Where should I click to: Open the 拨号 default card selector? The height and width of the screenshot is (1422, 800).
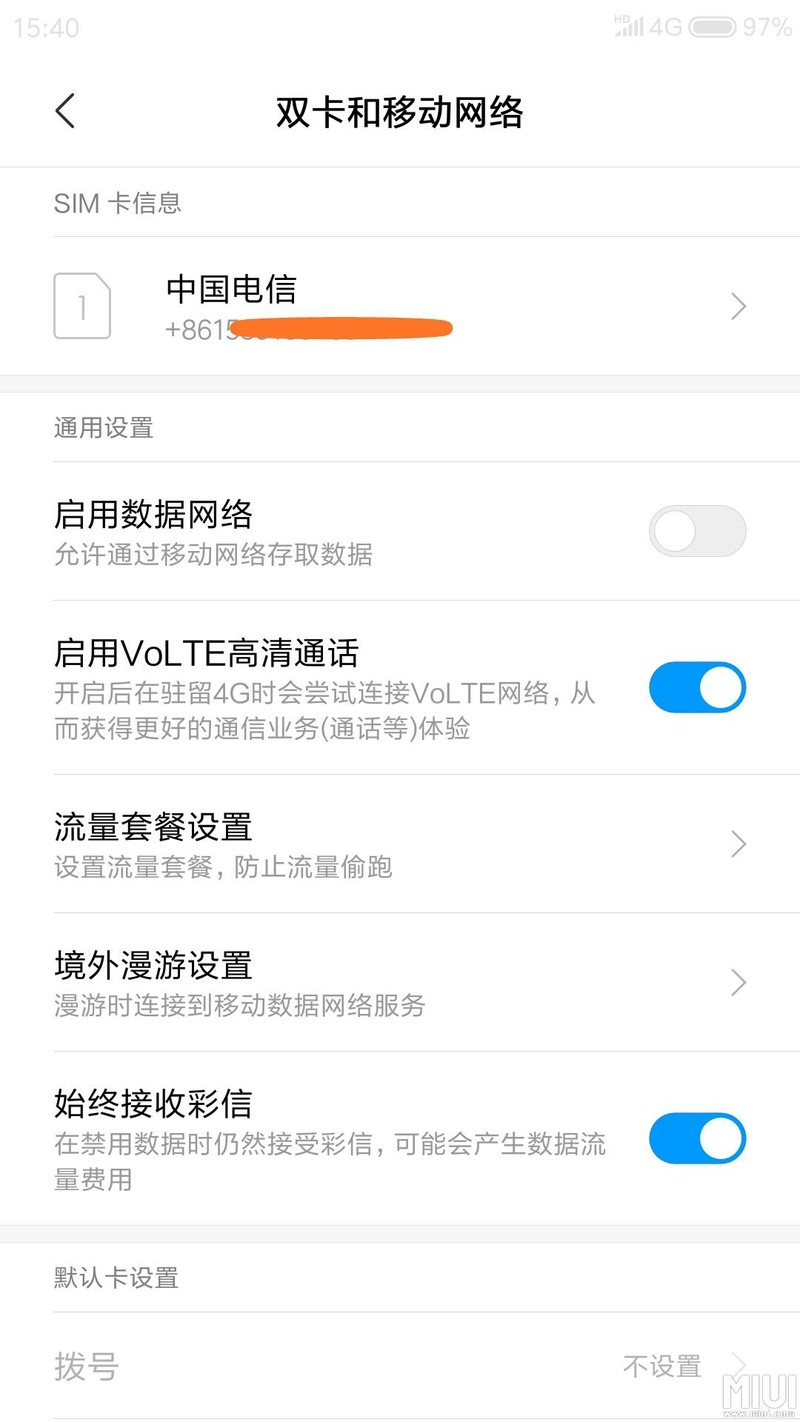pos(400,1366)
